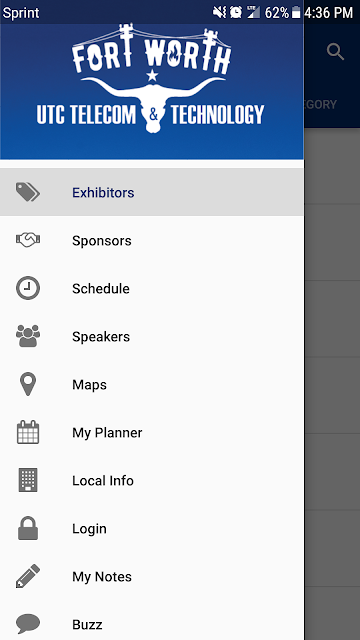
Task: Tap the Login option
Action: [x=151, y=529]
